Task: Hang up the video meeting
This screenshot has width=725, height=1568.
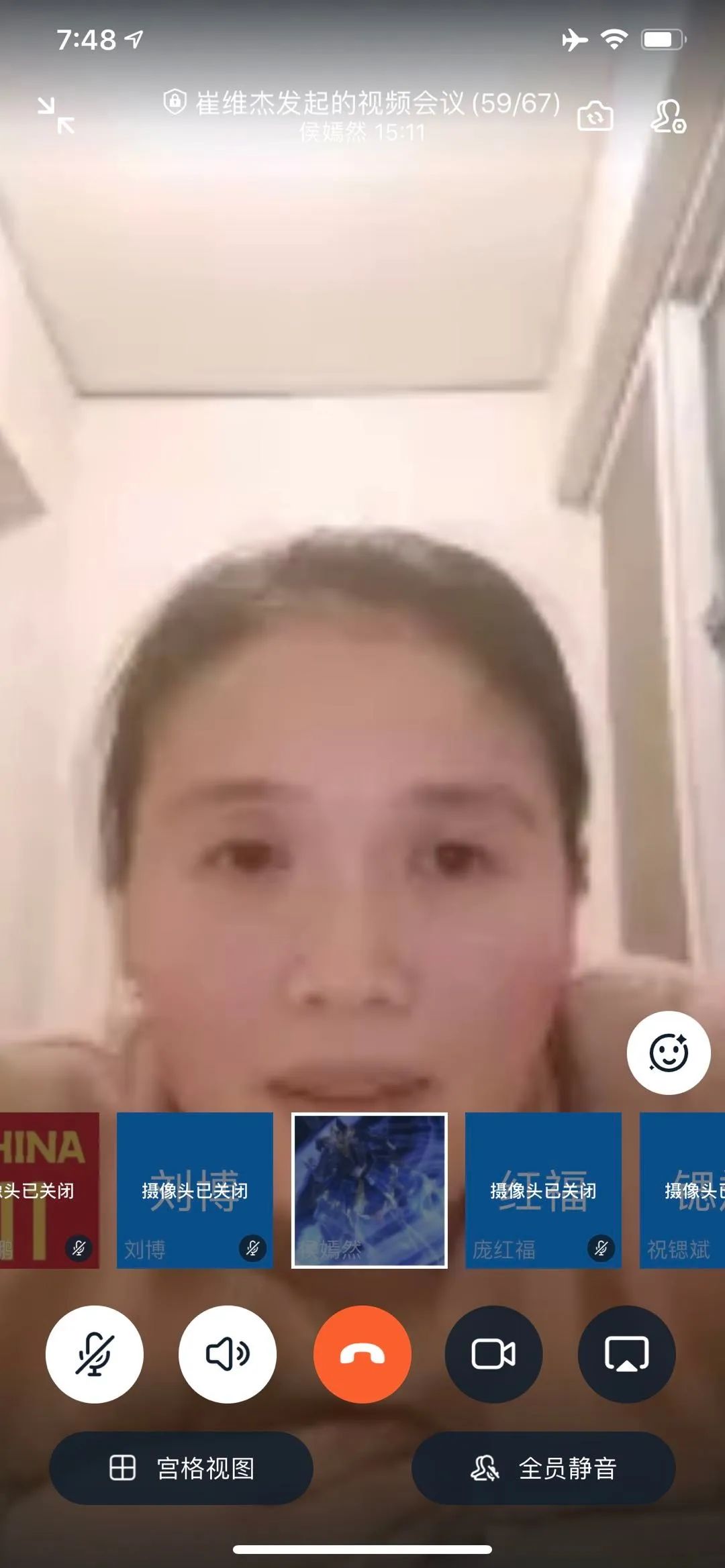Action: [x=362, y=1354]
